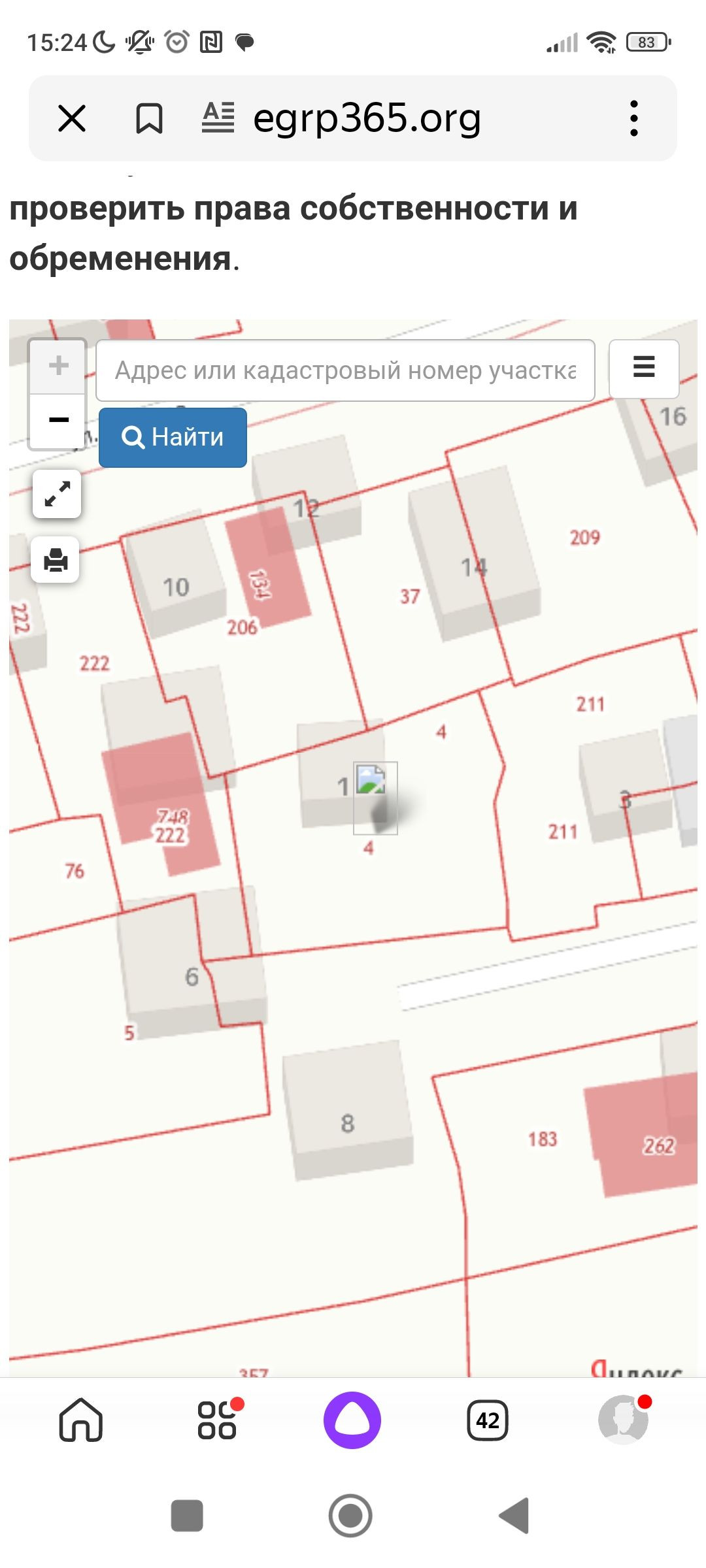Print the map via printer icon
The width and height of the screenshot is (706, 1568).
point(56,560)
